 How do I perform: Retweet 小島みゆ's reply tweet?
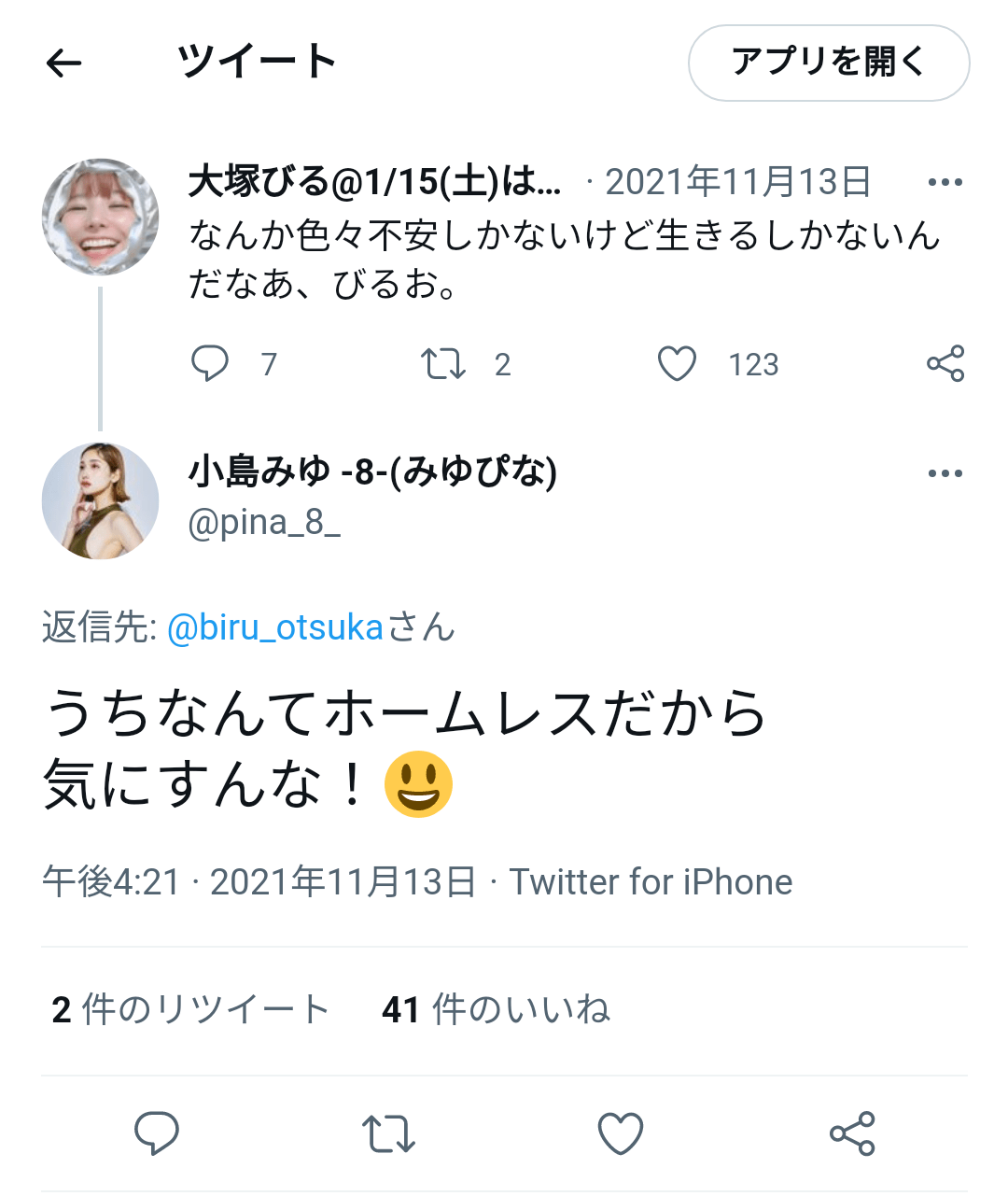click(x=388, y=1133)
